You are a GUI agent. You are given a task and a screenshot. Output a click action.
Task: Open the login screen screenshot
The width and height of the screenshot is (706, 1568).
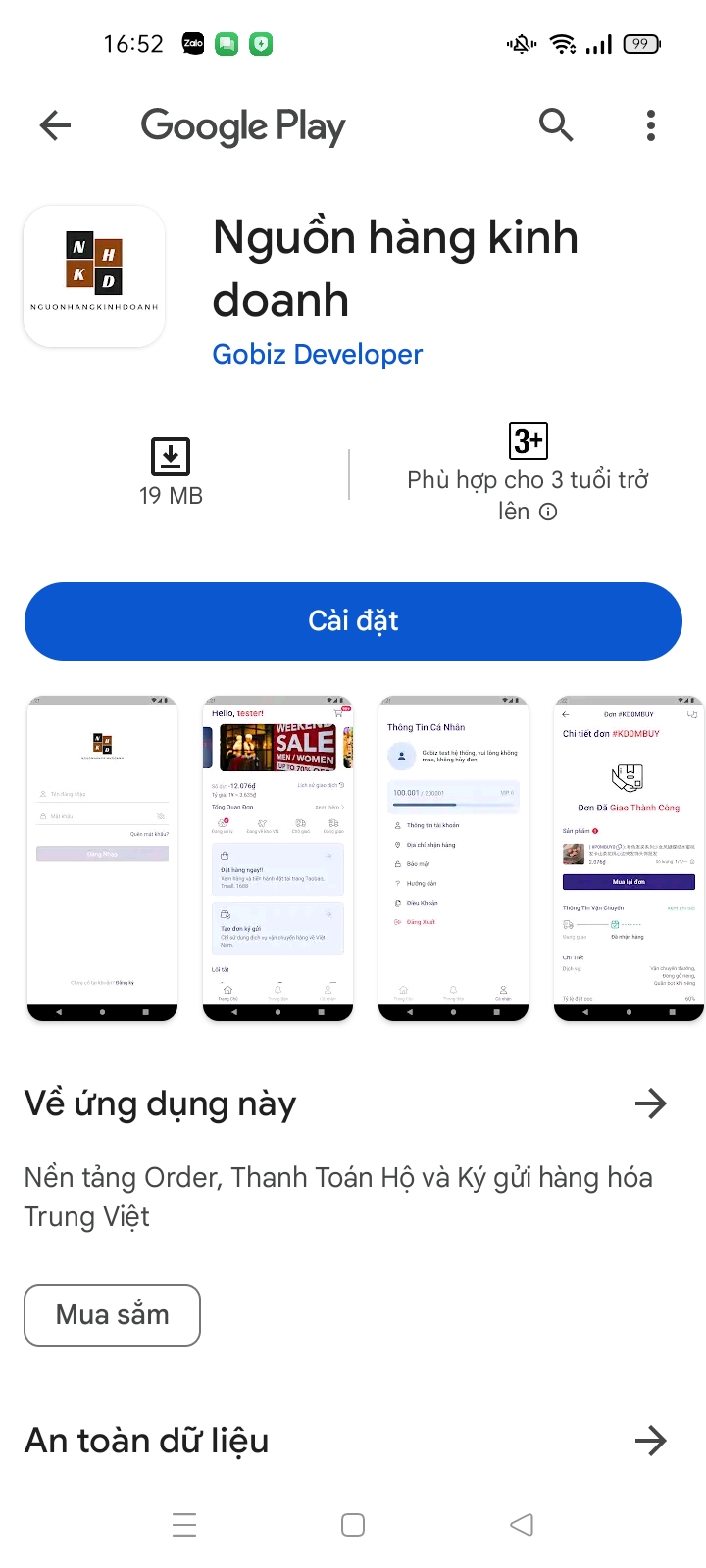pos(102,858)
